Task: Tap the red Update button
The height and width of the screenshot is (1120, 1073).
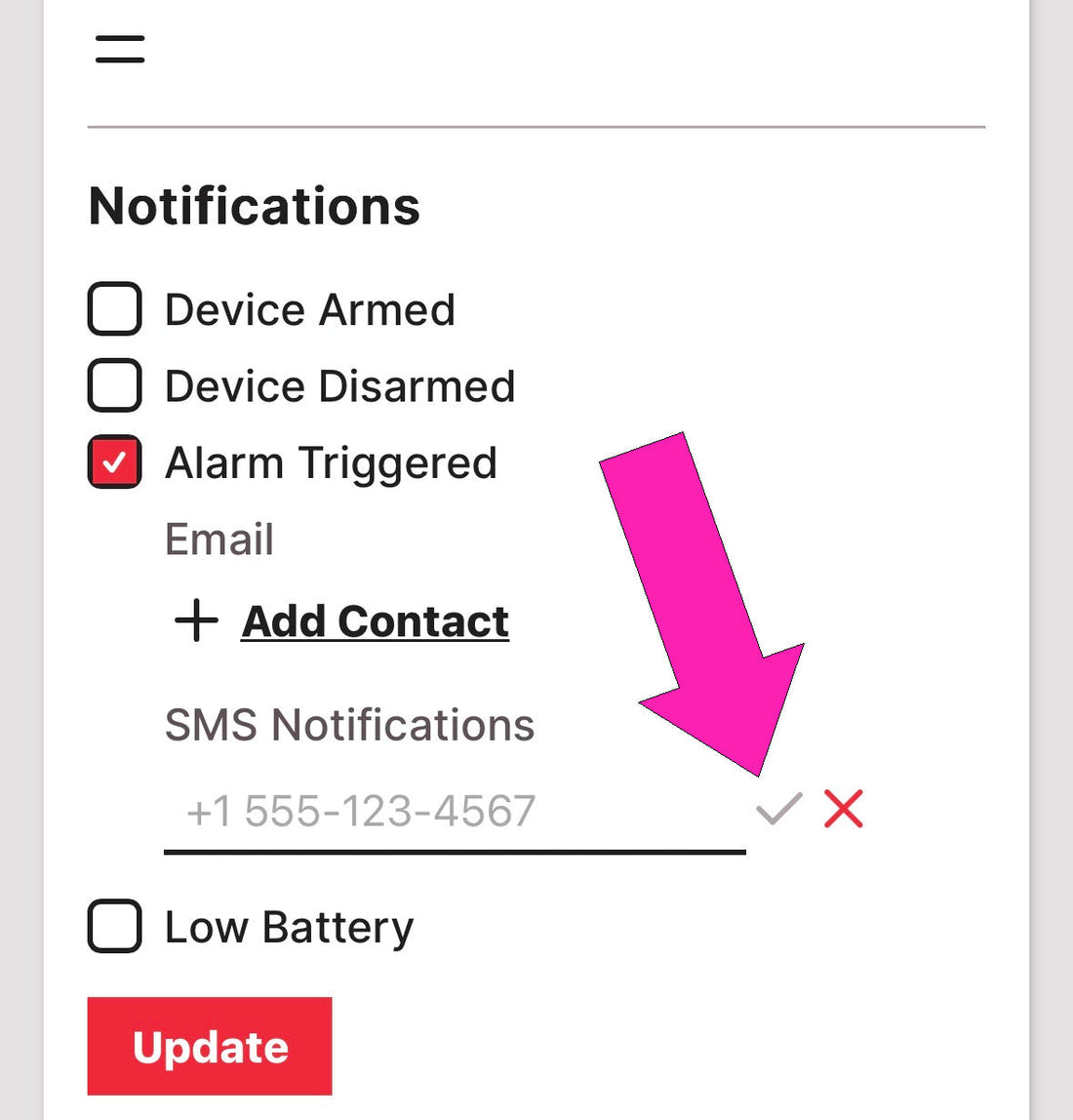Action: click(x=210, y=1047)
